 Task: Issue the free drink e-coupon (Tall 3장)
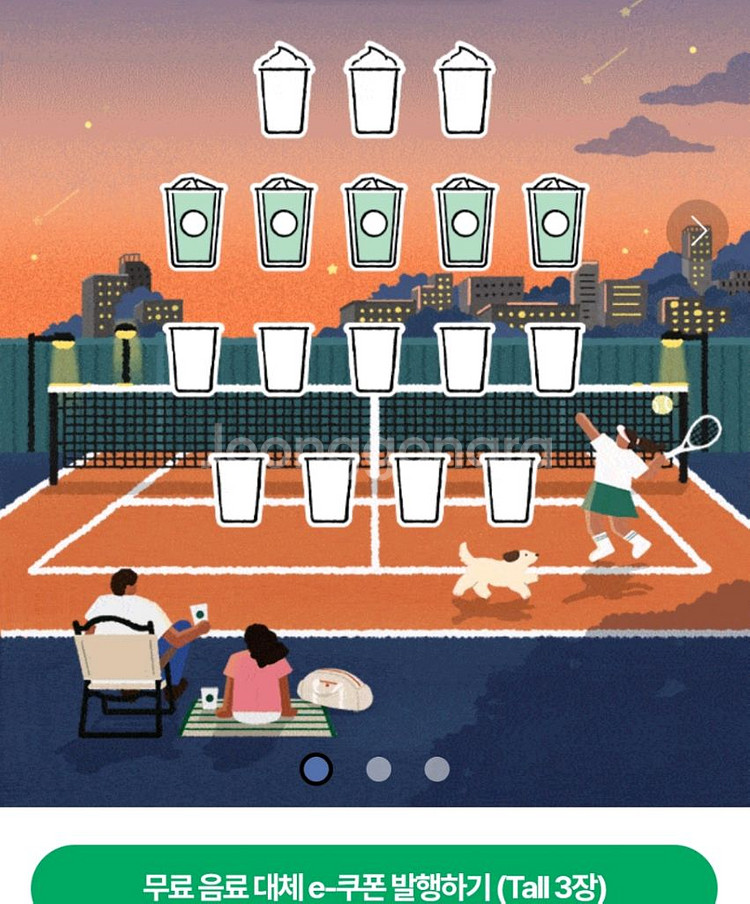pos(375,884)
